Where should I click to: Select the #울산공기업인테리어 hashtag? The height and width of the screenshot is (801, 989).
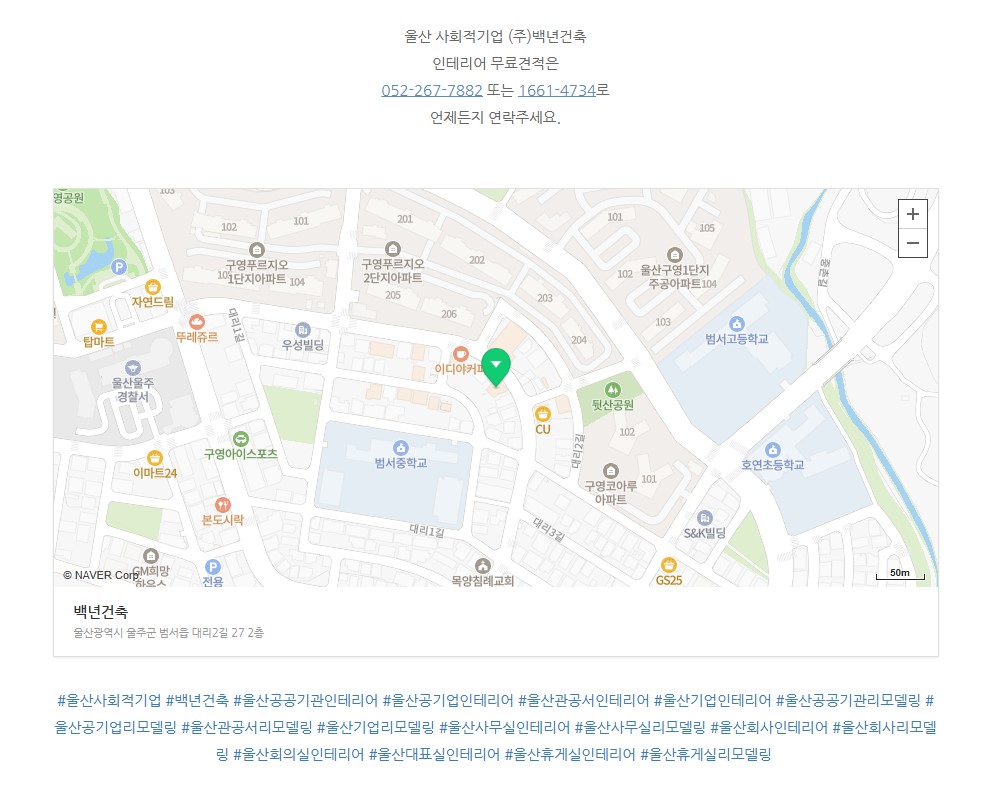[447, 700]
